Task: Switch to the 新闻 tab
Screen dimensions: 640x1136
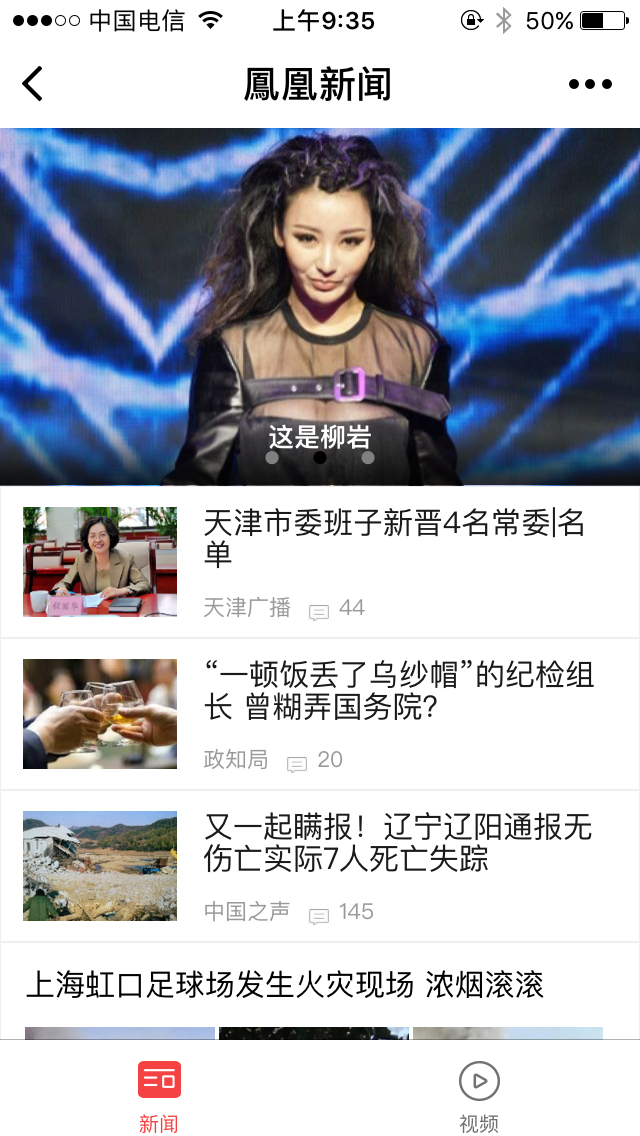Action: click(159, 1095)
